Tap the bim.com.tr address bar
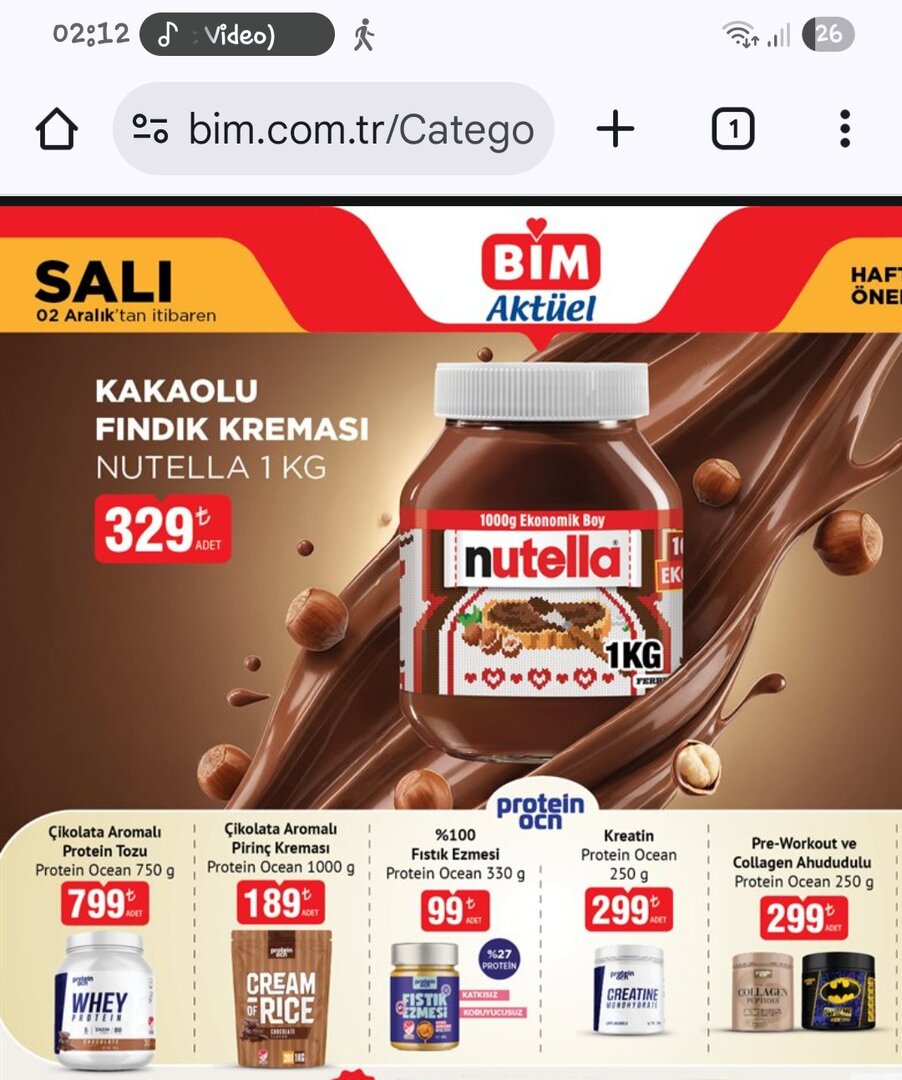Viewport: 902px width, 1080px height. [x=360, y=130]
